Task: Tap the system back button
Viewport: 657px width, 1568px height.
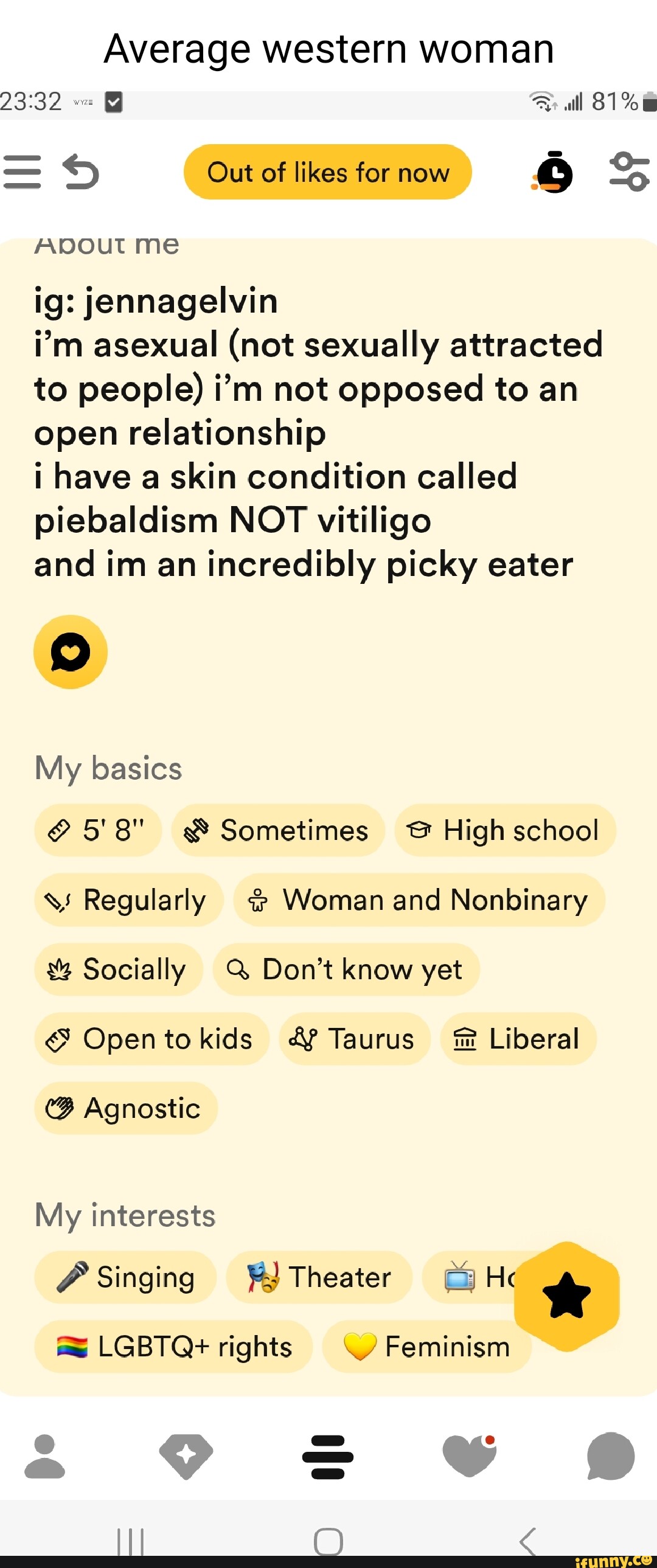Action: [x=527, y=1541]
